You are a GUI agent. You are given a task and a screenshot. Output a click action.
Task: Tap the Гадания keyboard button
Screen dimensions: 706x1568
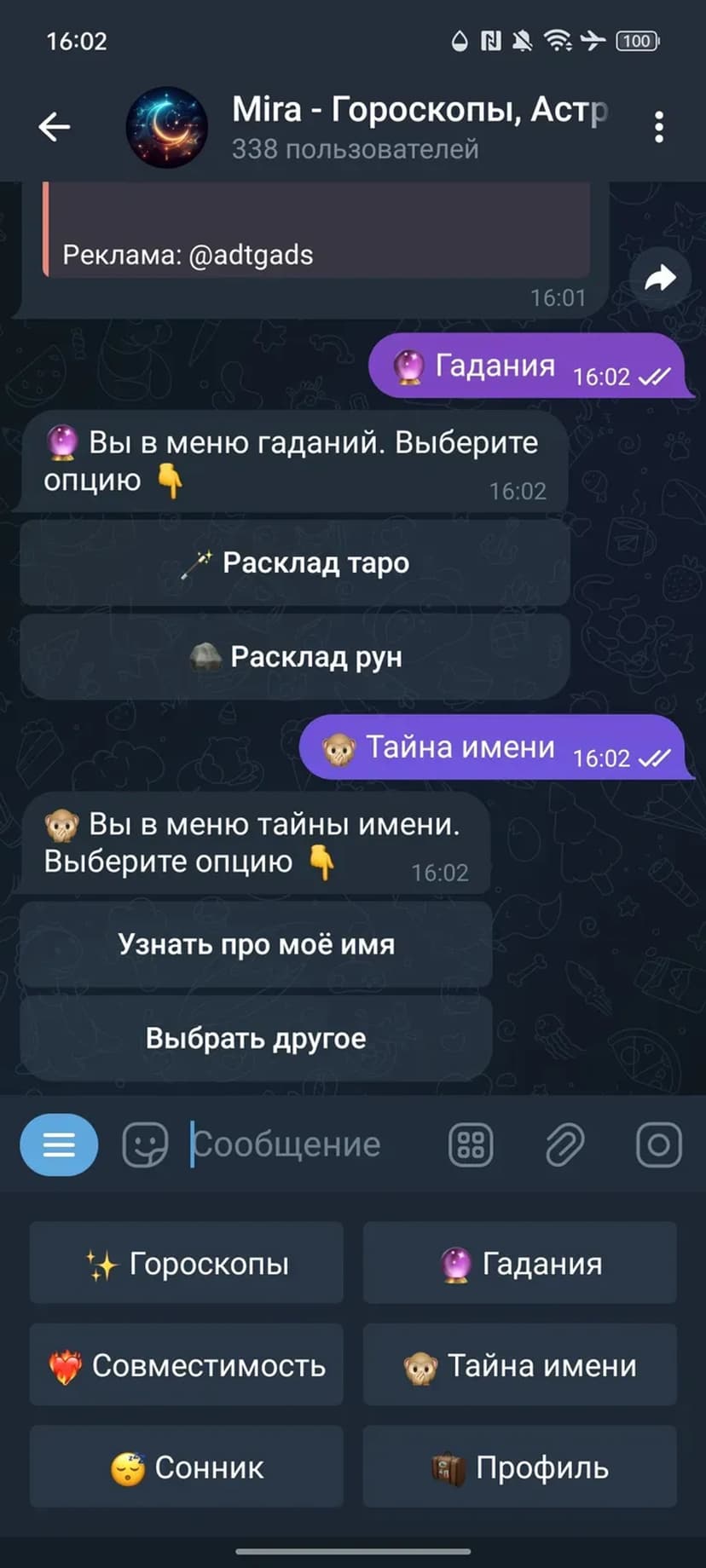(x=520, y=1263)
